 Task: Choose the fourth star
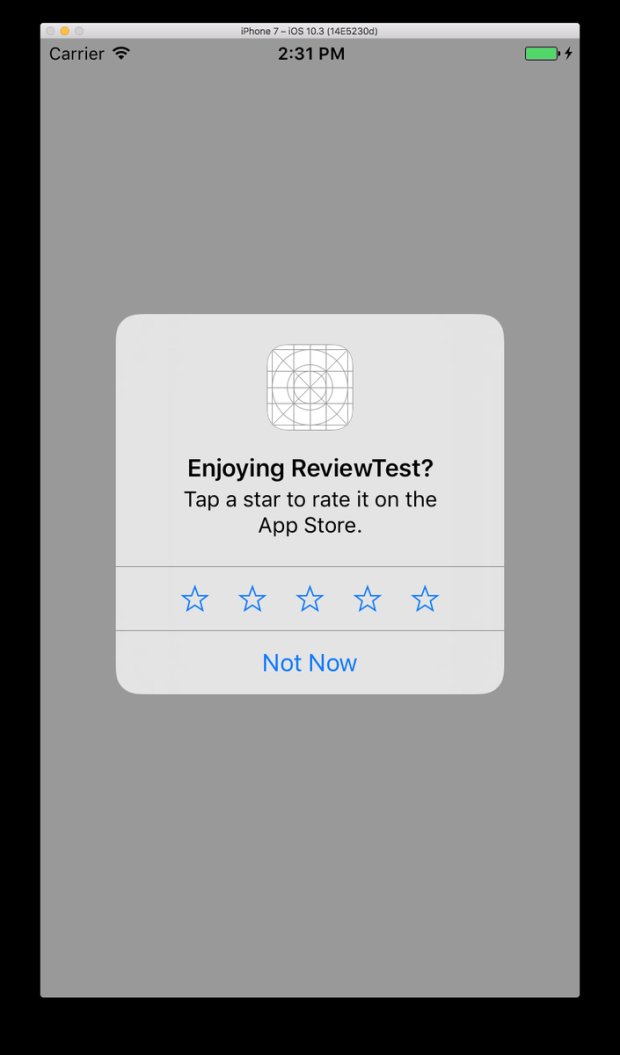[x=367, y=599]
